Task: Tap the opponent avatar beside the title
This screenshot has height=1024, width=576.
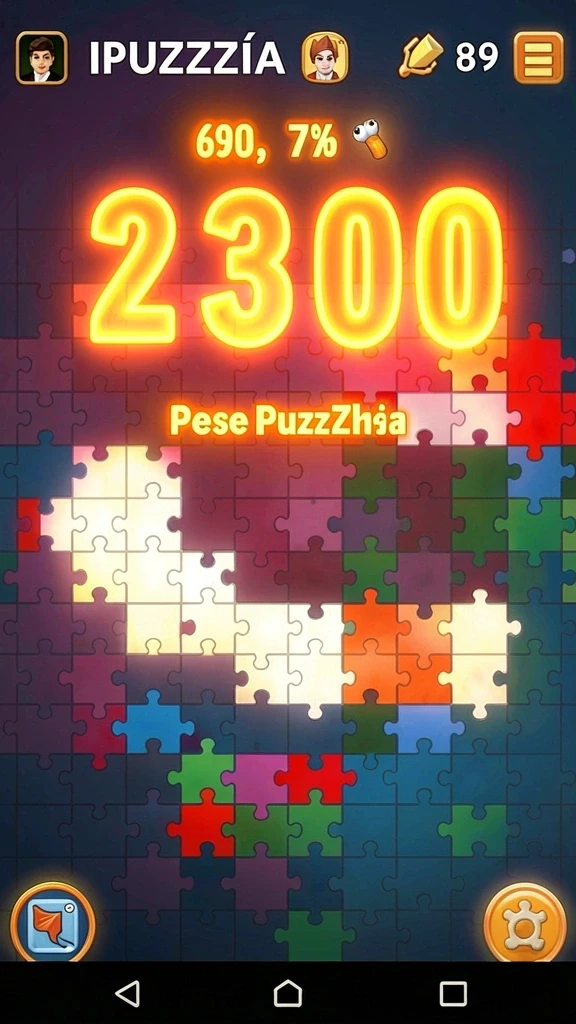Action: coord(325,57)
